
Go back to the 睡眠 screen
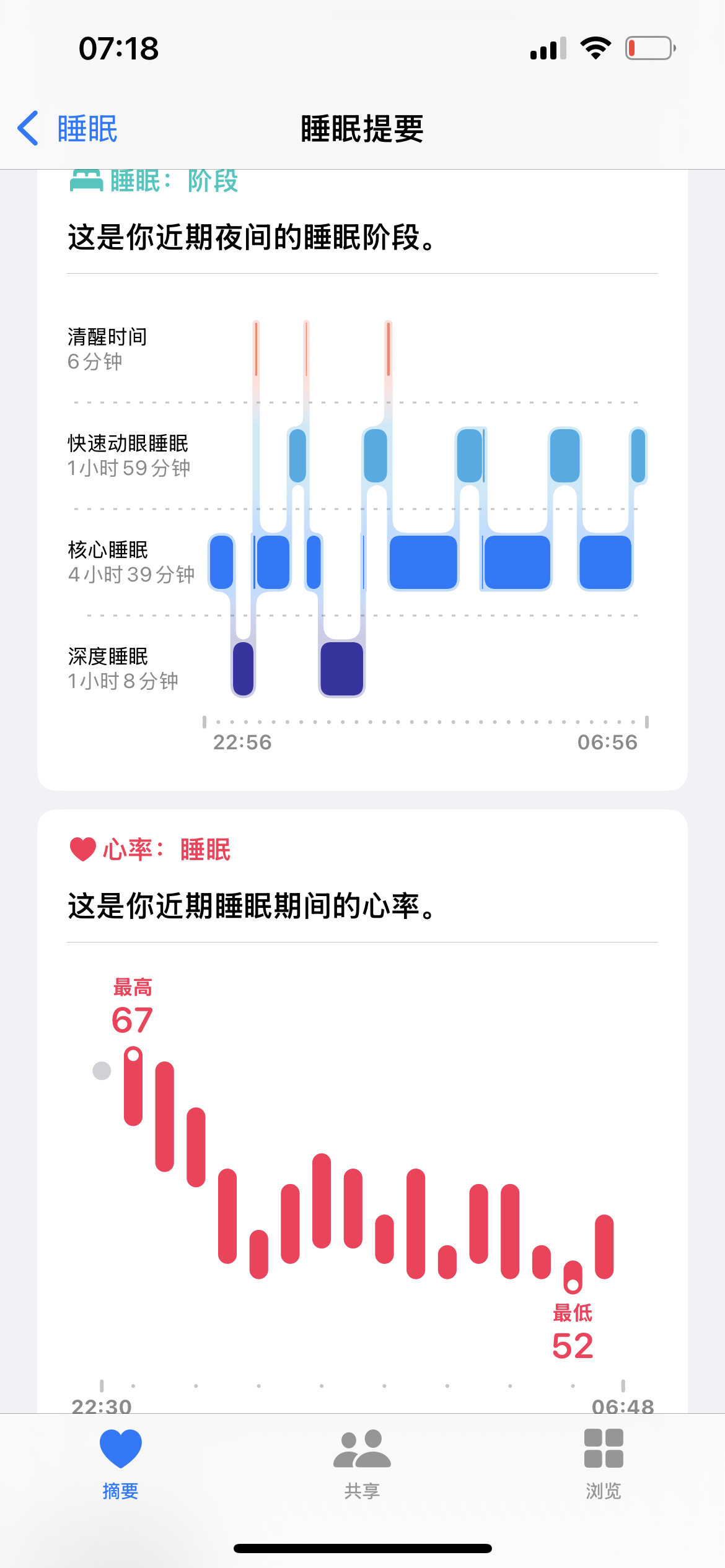[x=67, y=129]
